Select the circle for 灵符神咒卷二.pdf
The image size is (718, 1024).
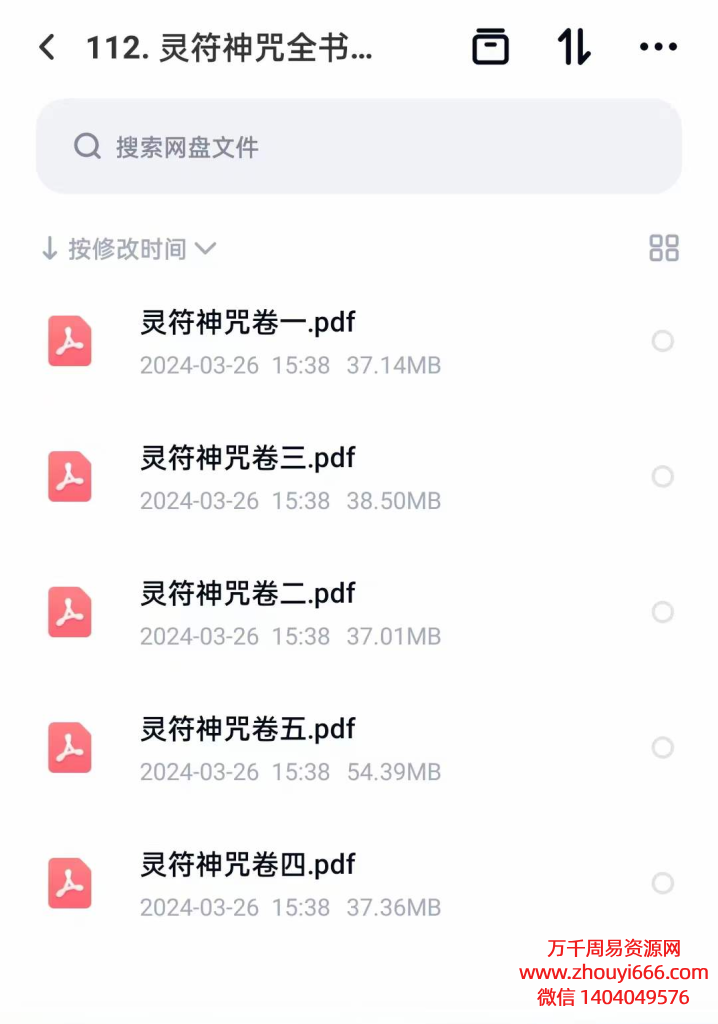(662, 612)
